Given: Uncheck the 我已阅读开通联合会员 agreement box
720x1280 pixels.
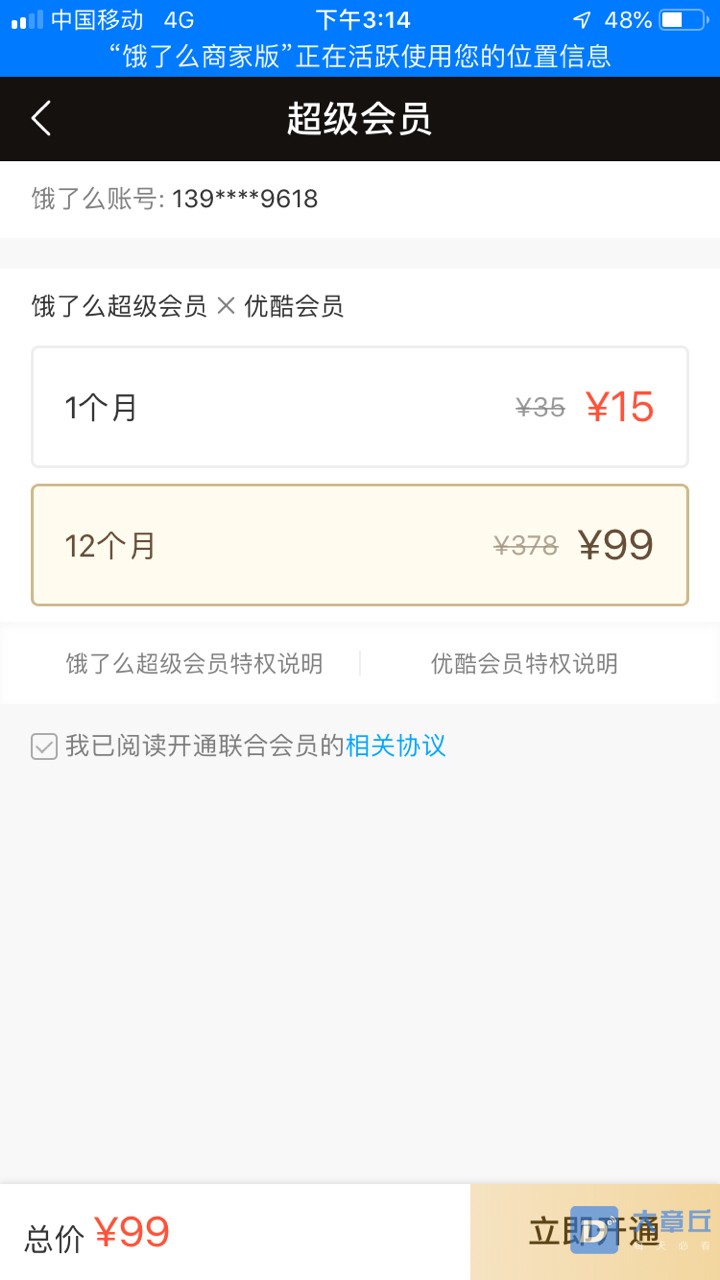Looking at the screenshot, I should [44, 746].
